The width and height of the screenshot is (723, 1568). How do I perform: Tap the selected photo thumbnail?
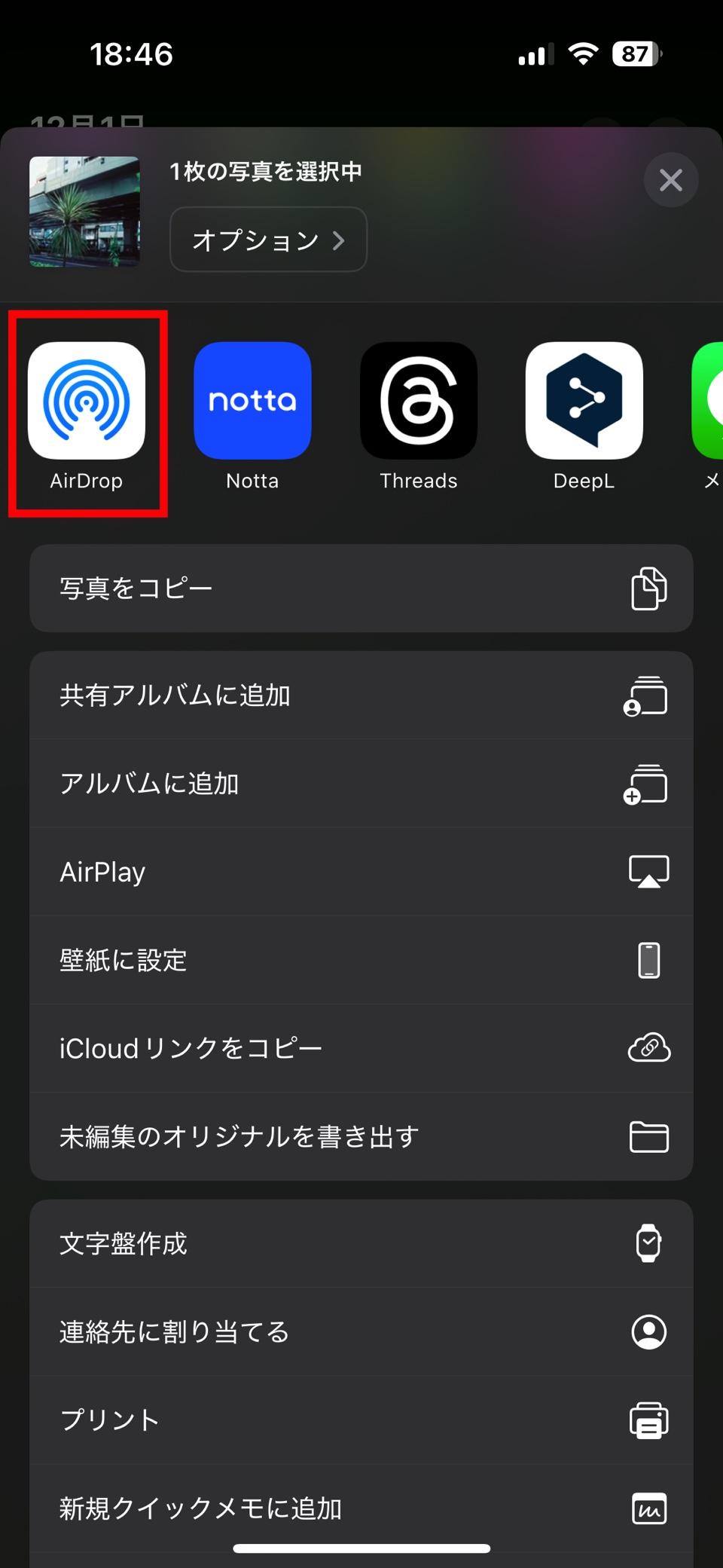tap(84, 212)
